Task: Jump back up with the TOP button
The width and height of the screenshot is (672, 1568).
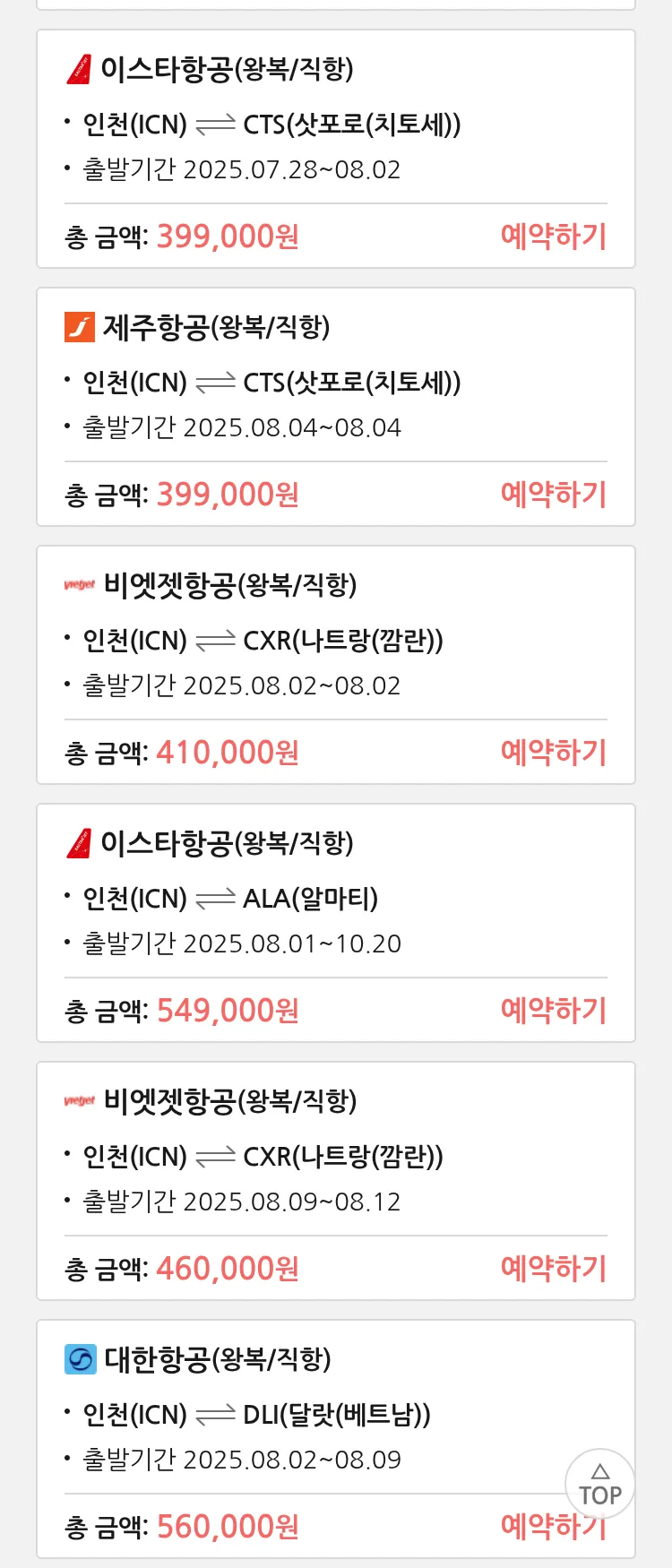Action: tap(599, 1485)
